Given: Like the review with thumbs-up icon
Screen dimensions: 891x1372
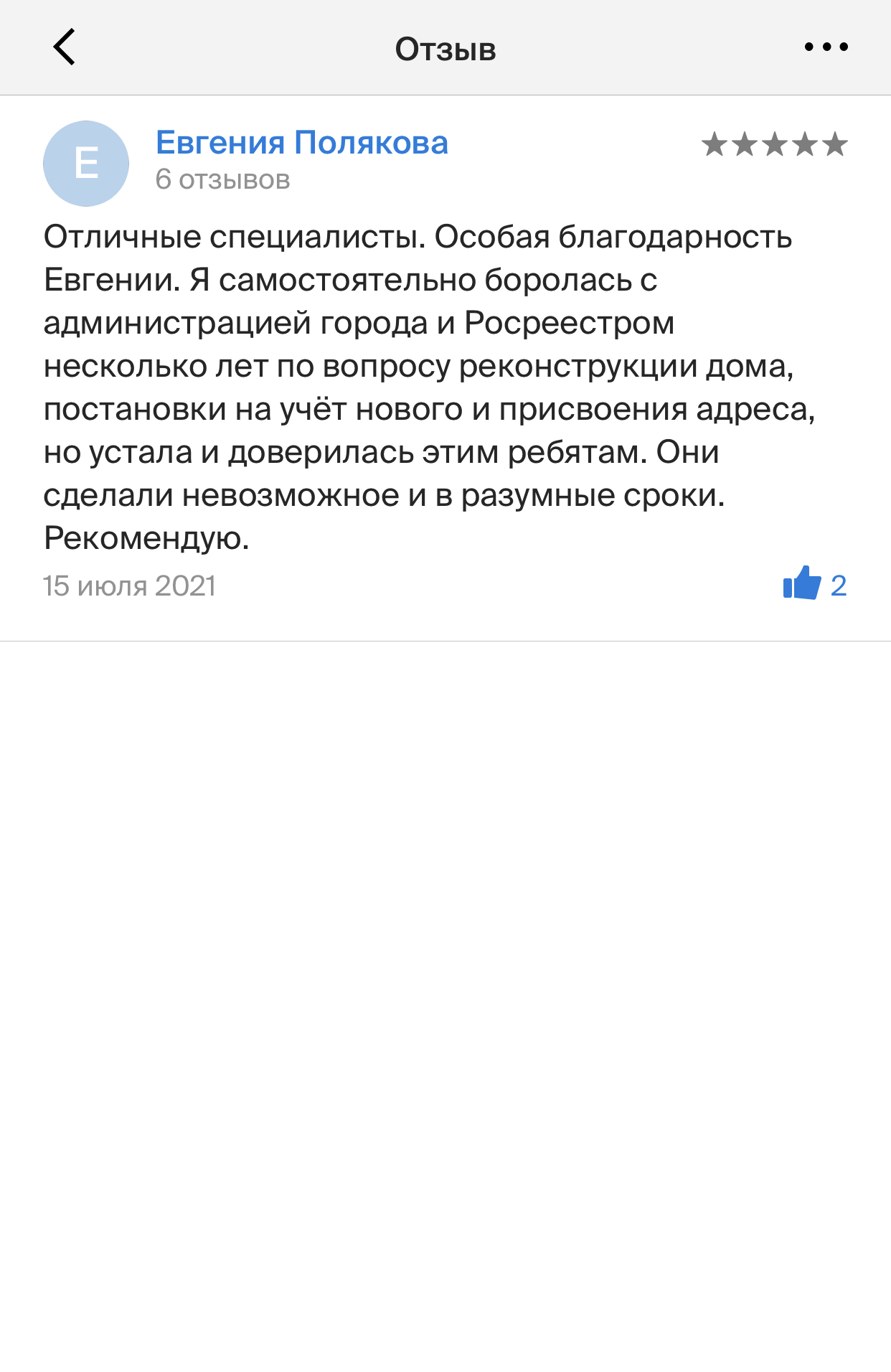Looking at the screenshot, I should click(802, 584).
